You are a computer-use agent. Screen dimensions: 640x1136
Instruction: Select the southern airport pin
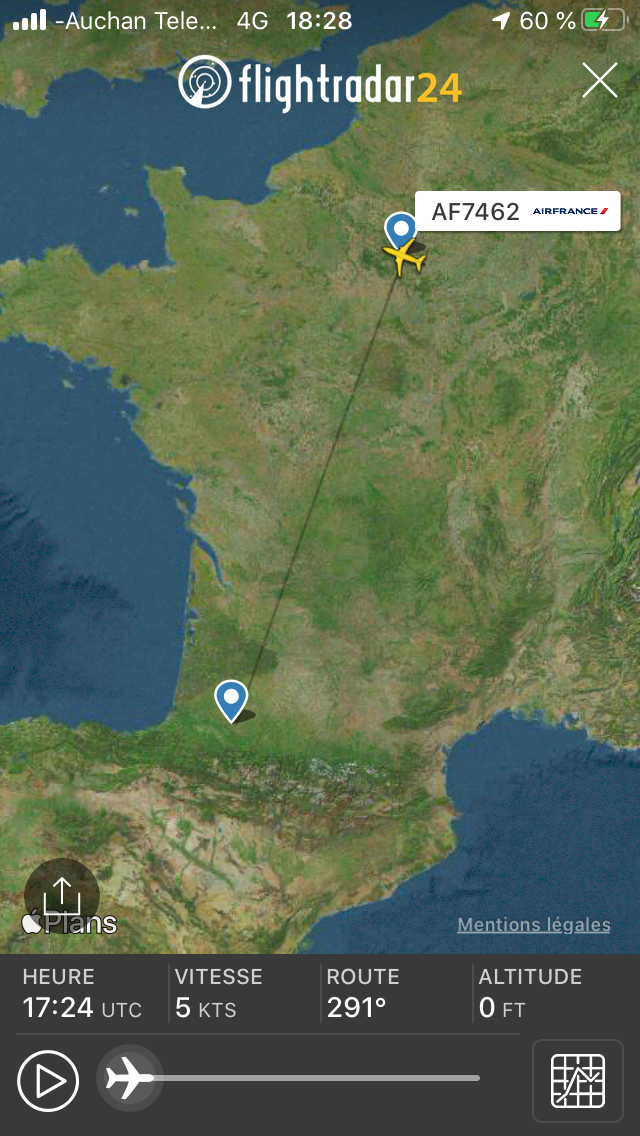(232, 698)
